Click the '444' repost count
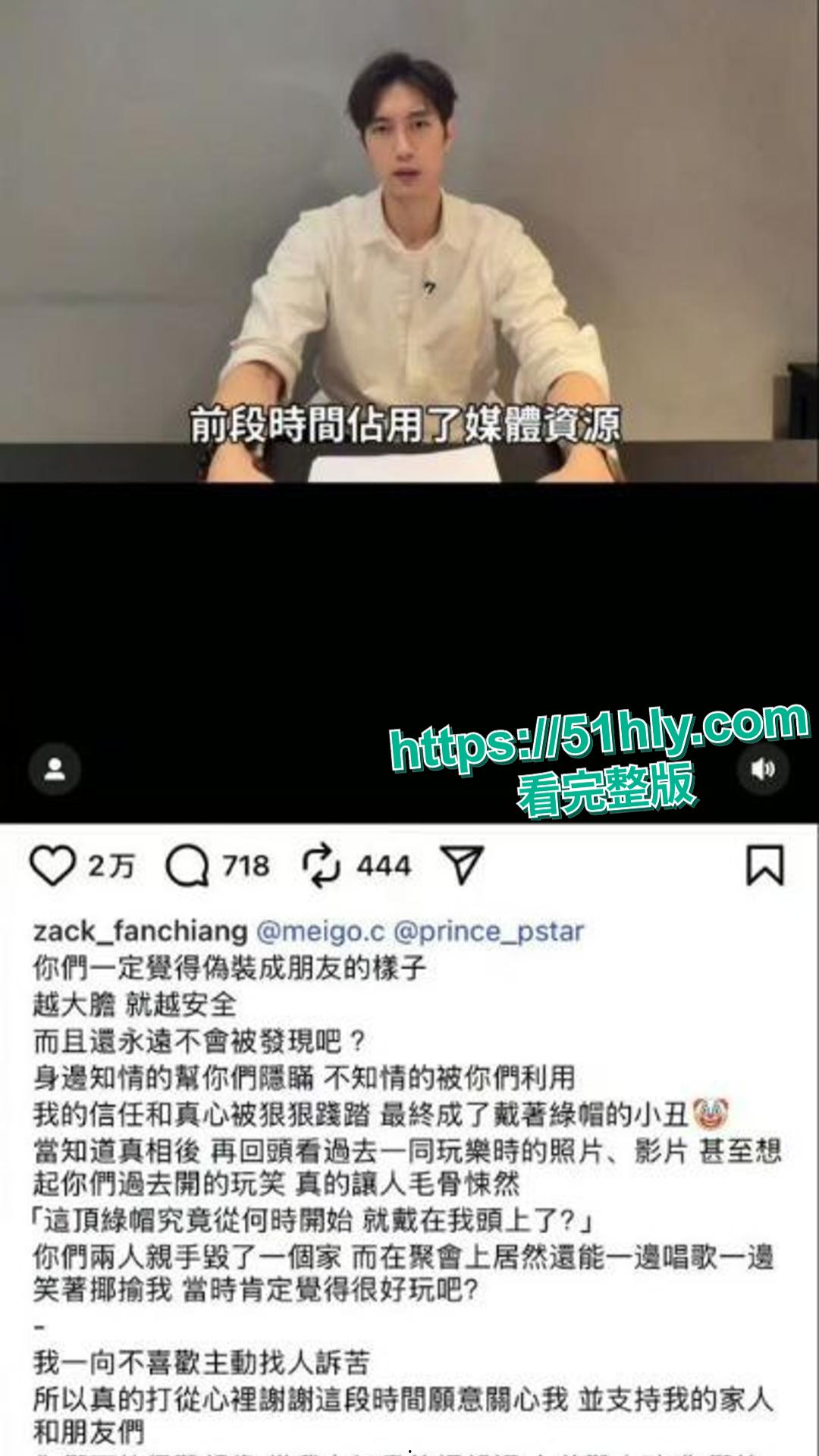This screenshot has height=1456, width=819. click(x=383, y=864)
